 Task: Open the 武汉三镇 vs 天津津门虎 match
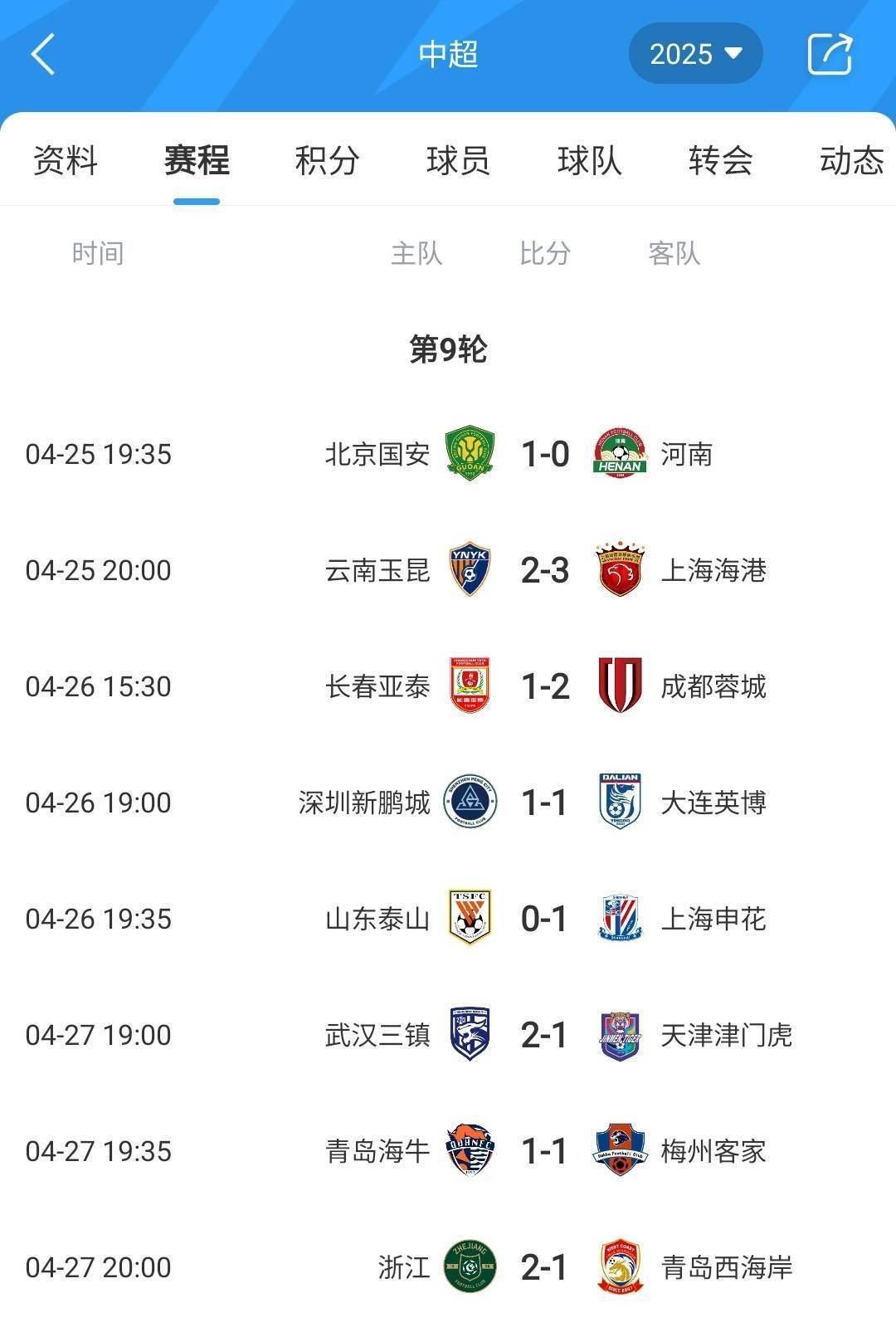pyautogui.click(x=544, y=1035)
